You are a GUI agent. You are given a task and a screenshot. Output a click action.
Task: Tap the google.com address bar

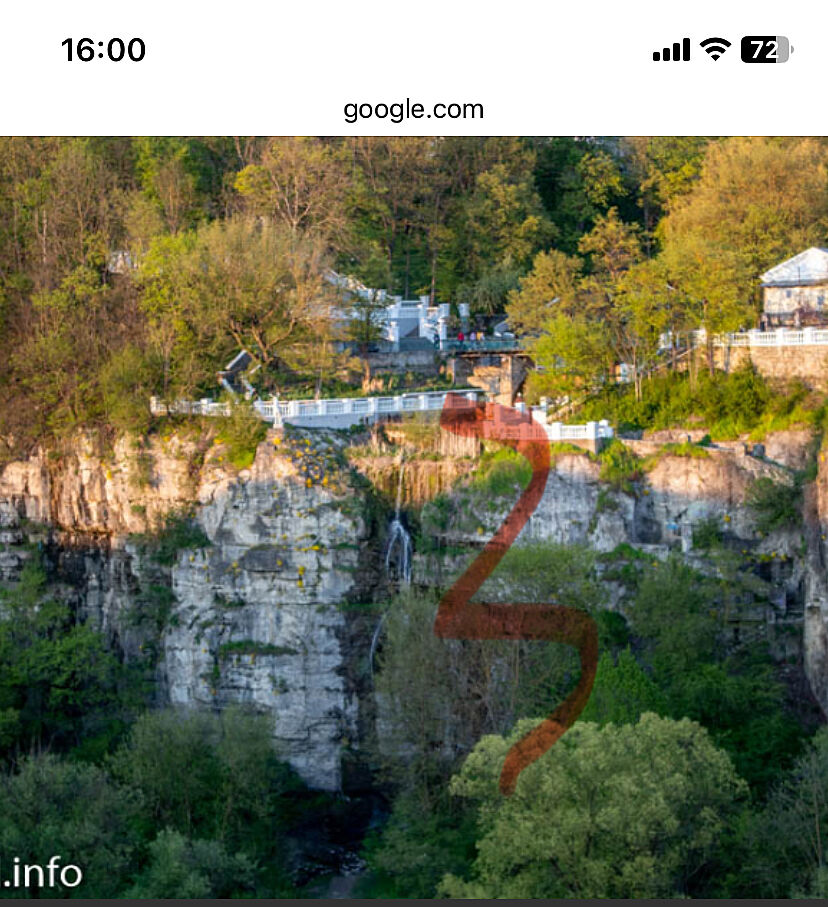(x=413, y=110)
